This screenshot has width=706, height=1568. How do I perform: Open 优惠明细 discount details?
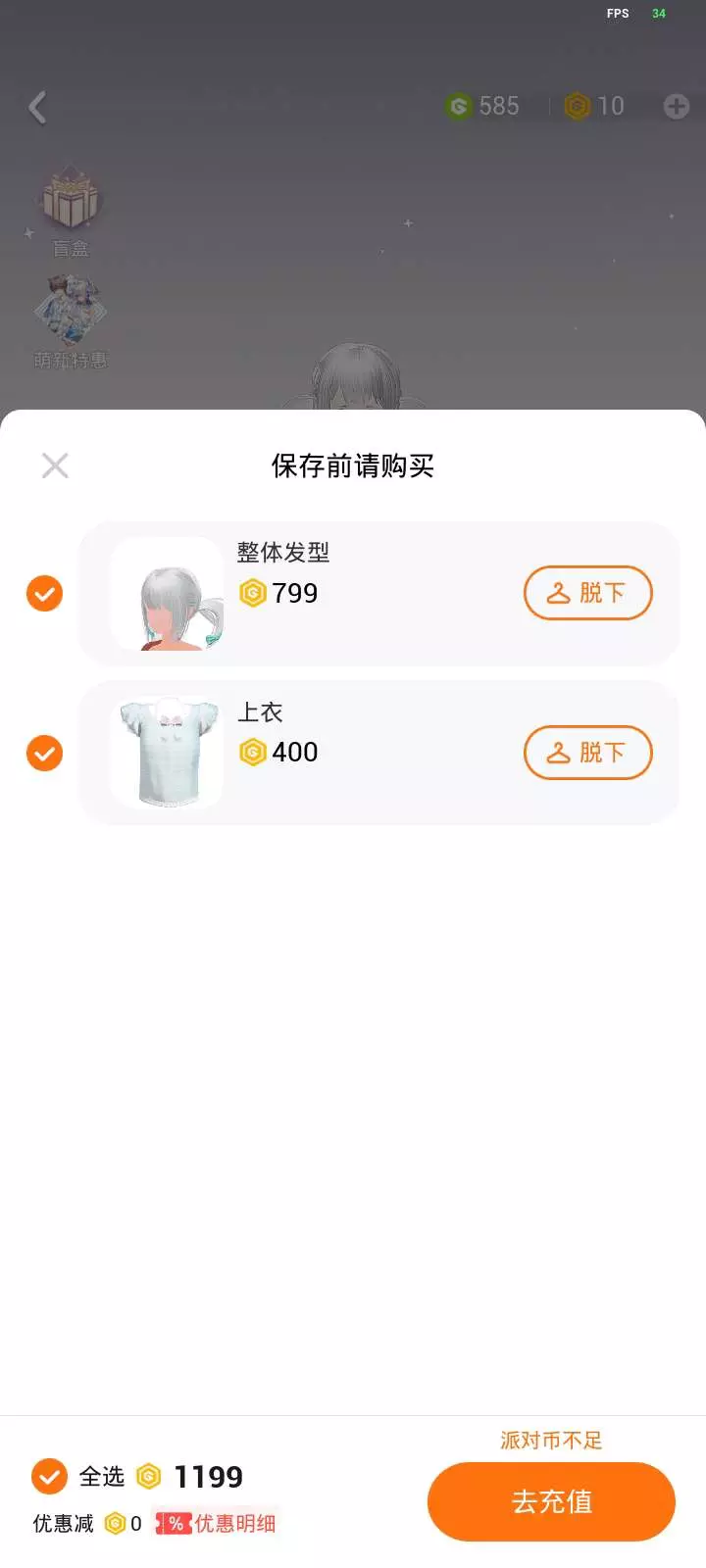coord(218,1523)
